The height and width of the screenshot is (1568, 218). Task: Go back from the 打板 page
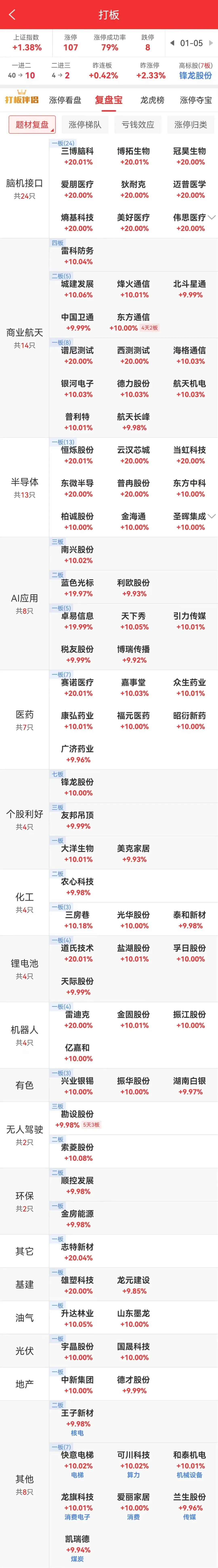pos(12,15)
